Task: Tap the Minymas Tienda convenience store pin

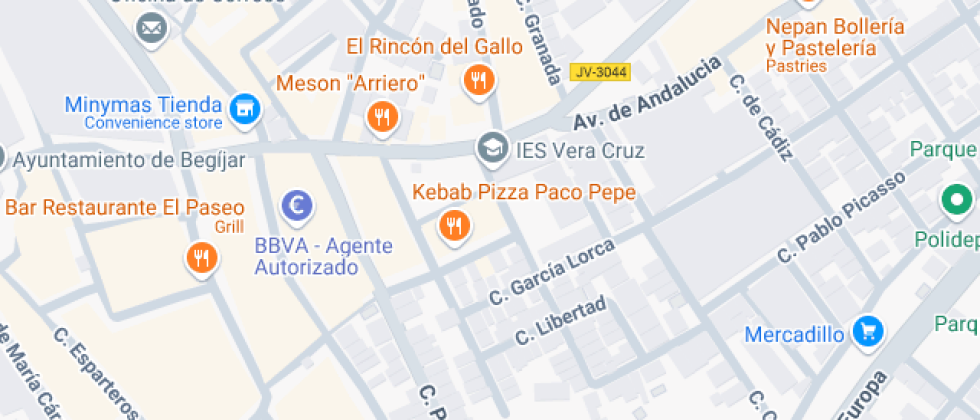Action: [x=244, y=111]
